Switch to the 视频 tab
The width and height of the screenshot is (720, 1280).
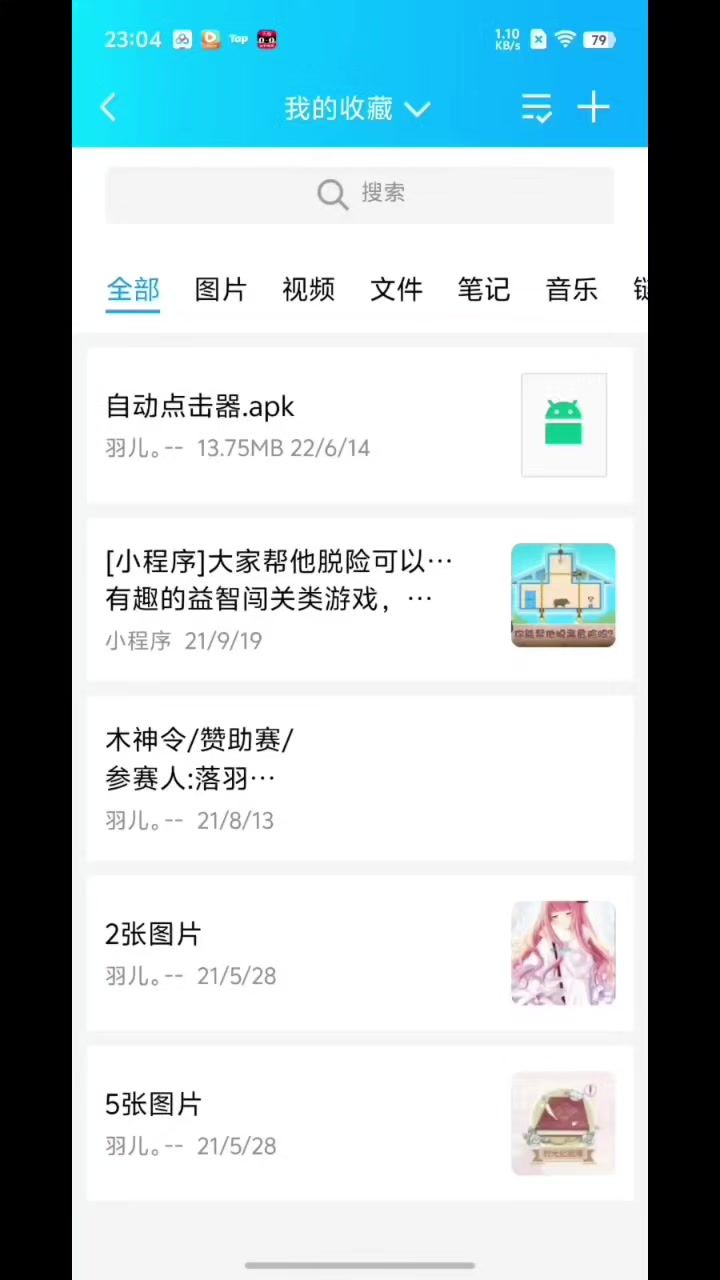(x=308, y=290)
